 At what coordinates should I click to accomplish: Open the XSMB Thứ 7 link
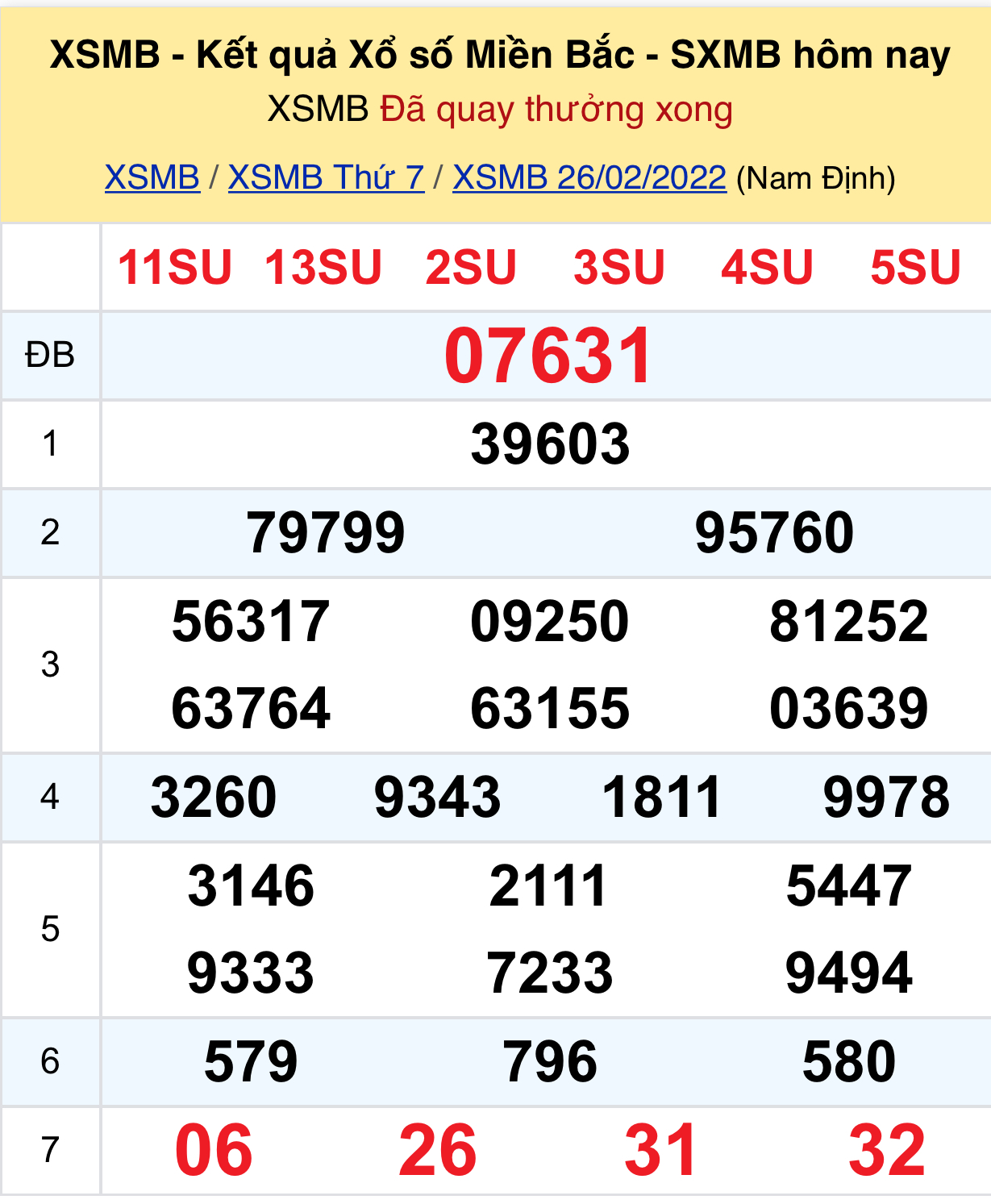(x=326, y=179)
